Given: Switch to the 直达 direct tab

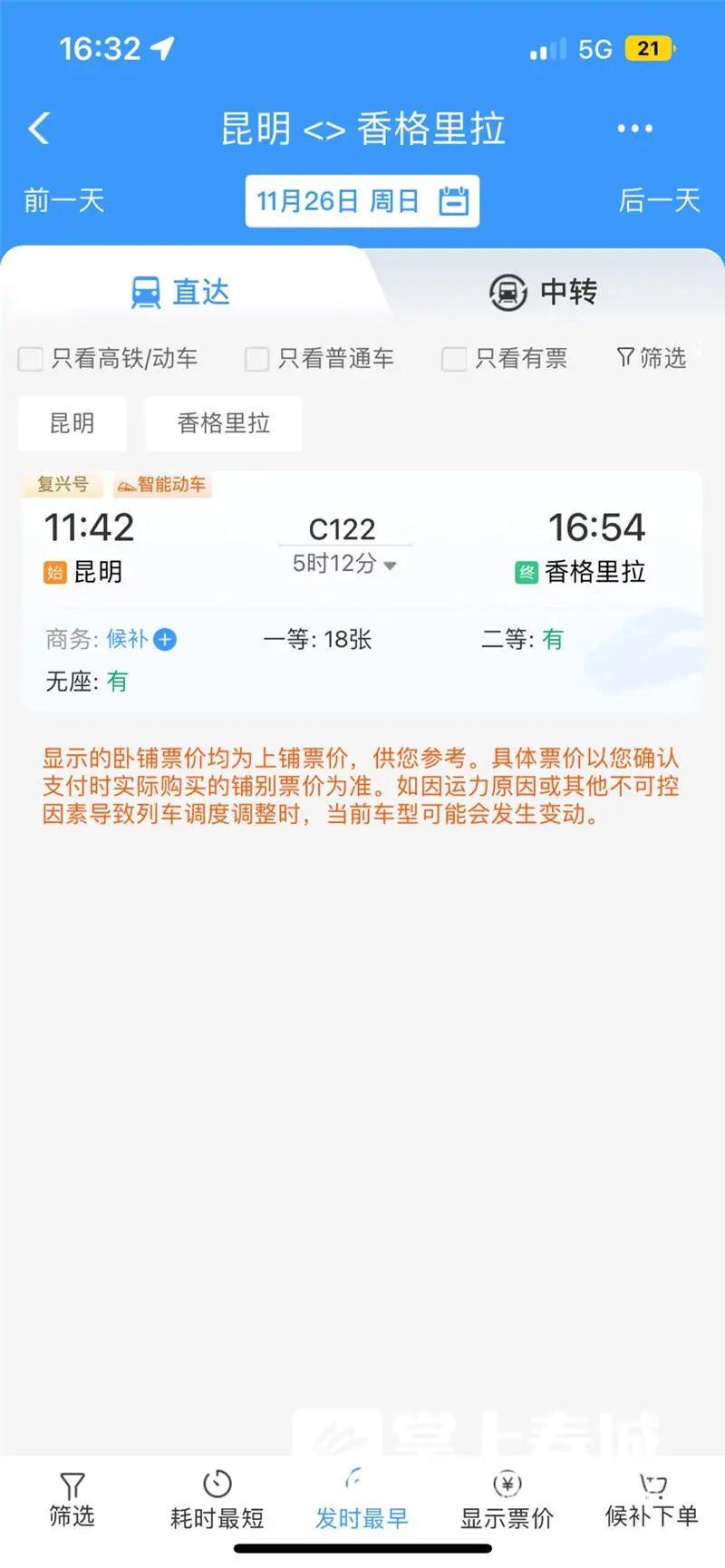Looking at the screenshot, I should pos(181,292).
